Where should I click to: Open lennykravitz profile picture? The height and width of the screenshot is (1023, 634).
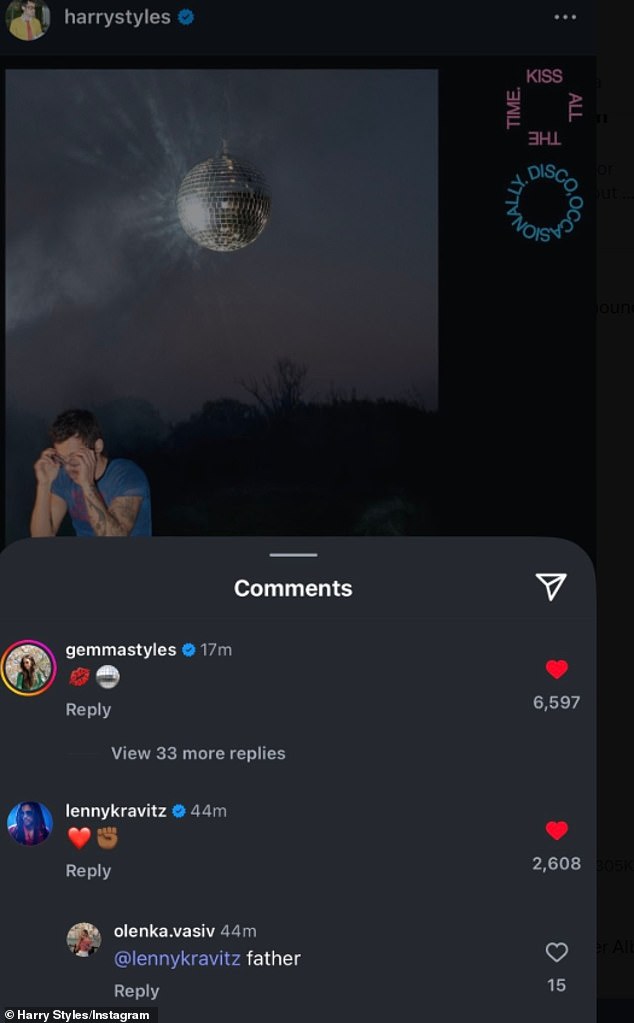29,824
